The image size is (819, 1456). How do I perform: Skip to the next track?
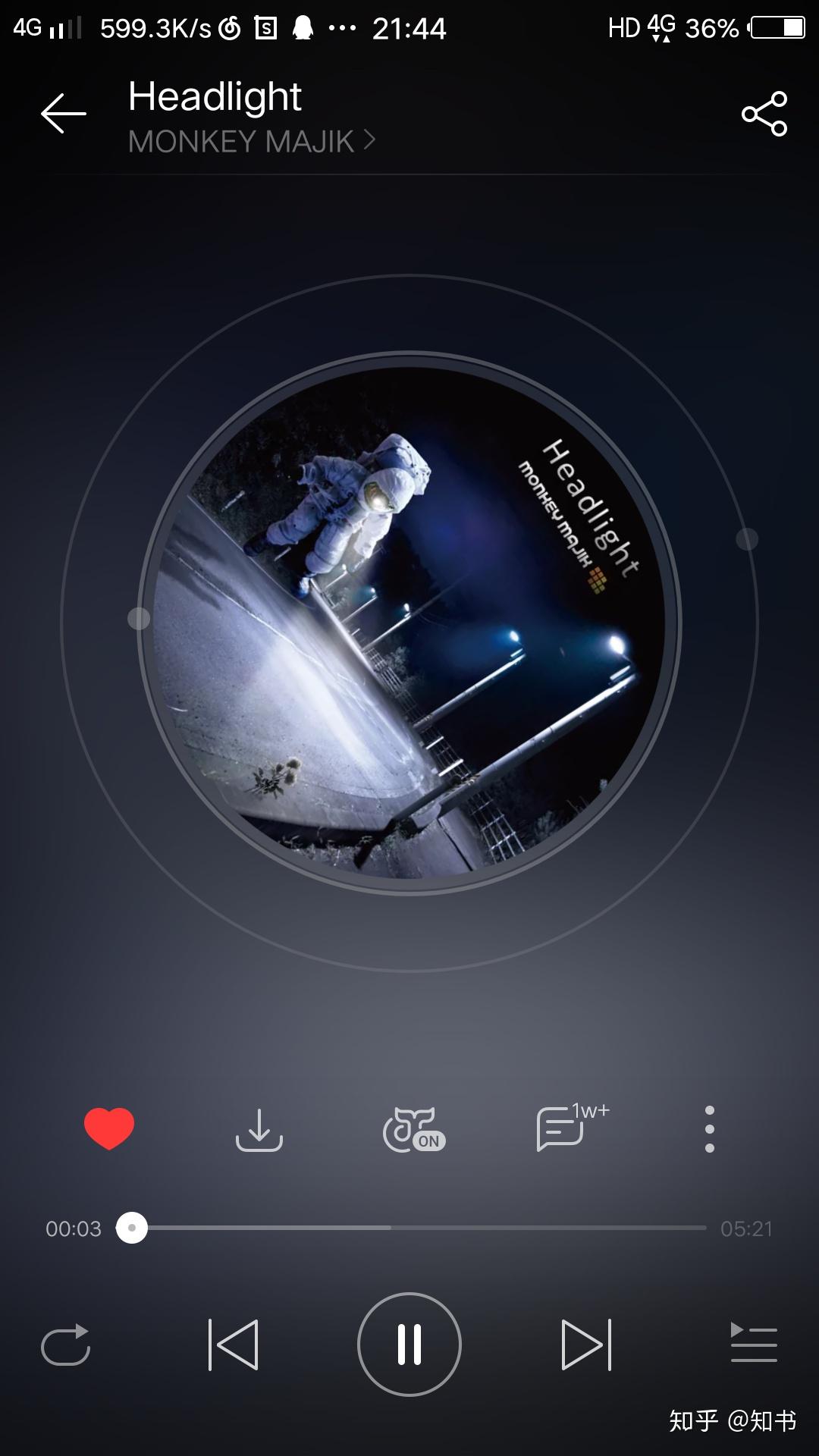click(x=585, y=1345)
